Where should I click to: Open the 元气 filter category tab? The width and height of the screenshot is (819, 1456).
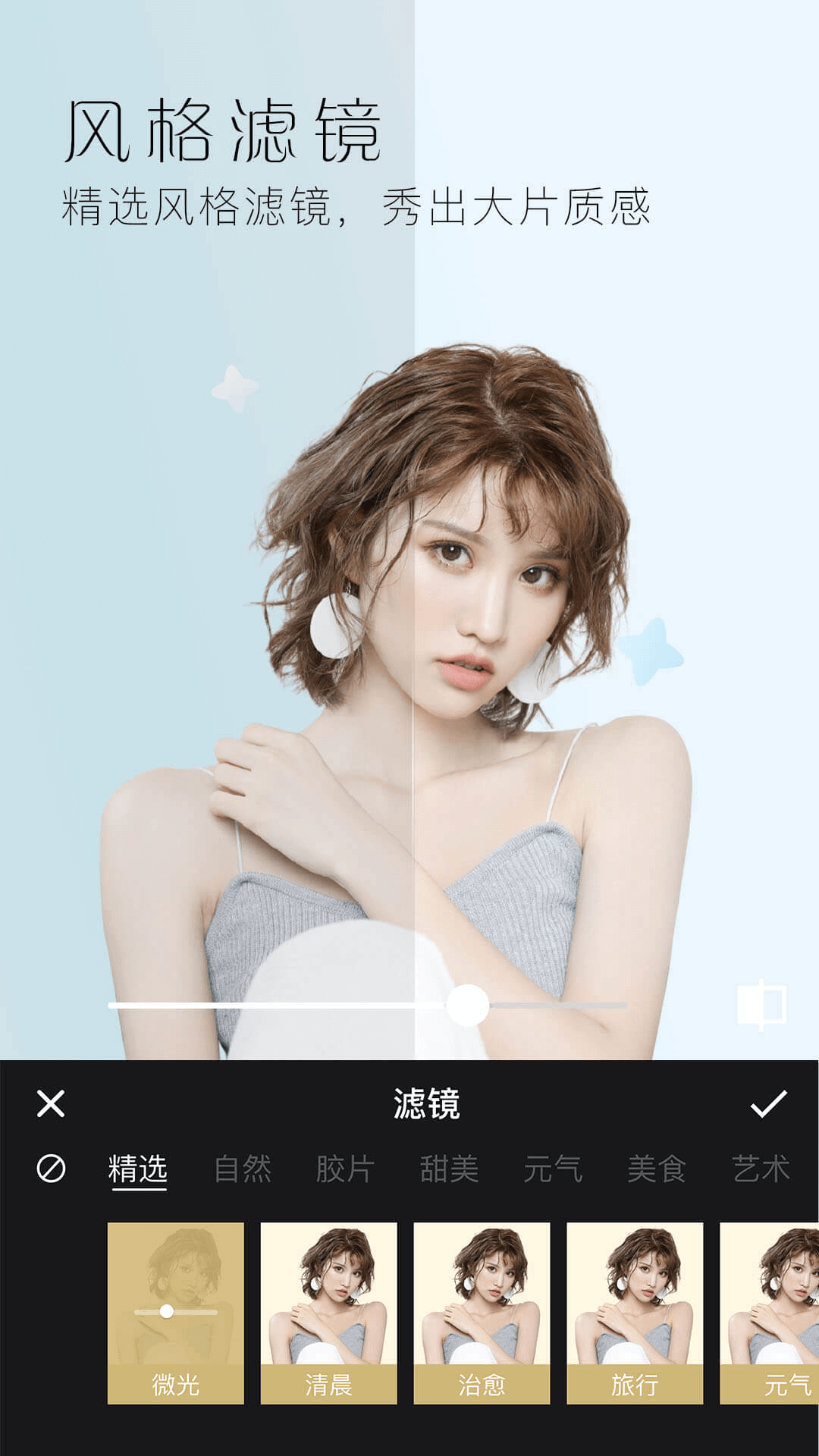click(553, 1169)
